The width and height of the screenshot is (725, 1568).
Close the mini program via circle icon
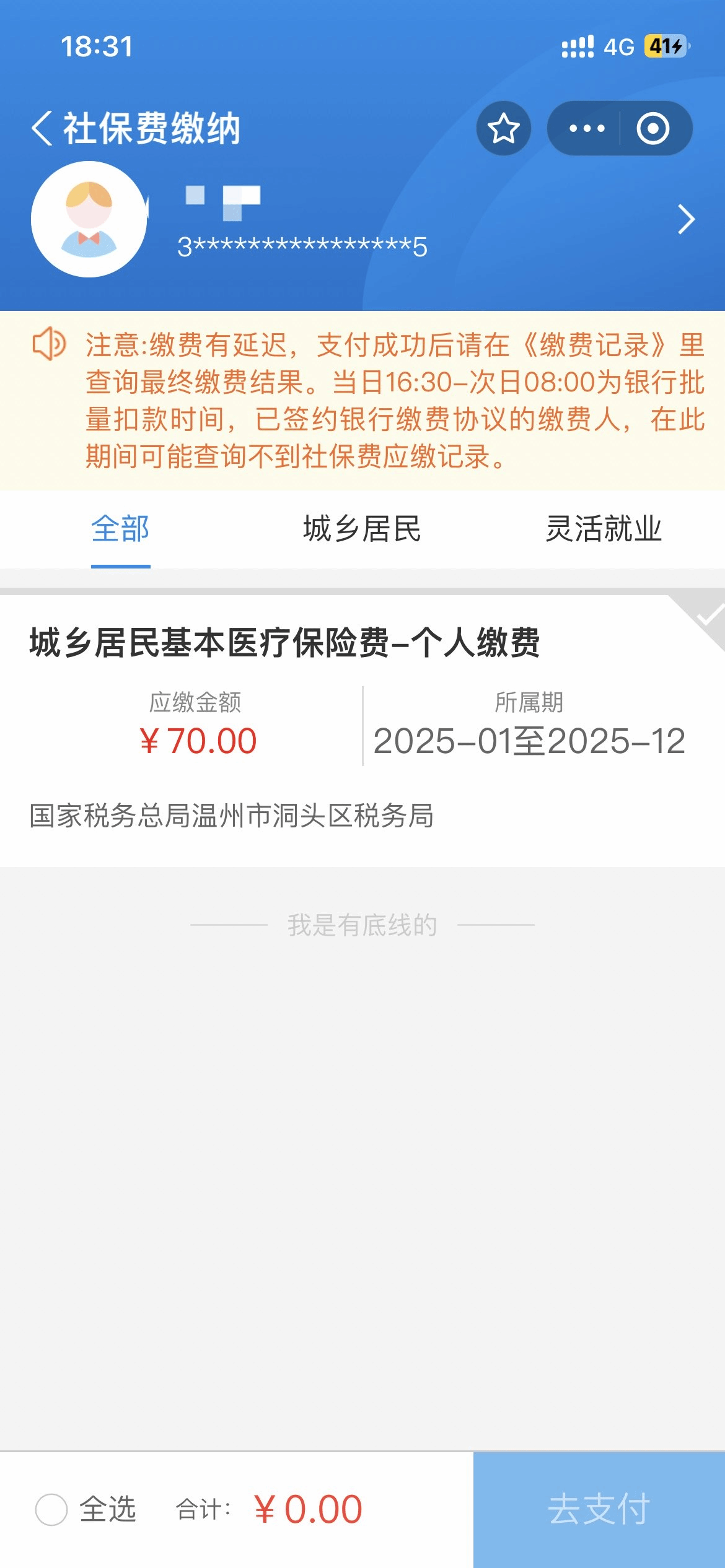coord(653,129)
